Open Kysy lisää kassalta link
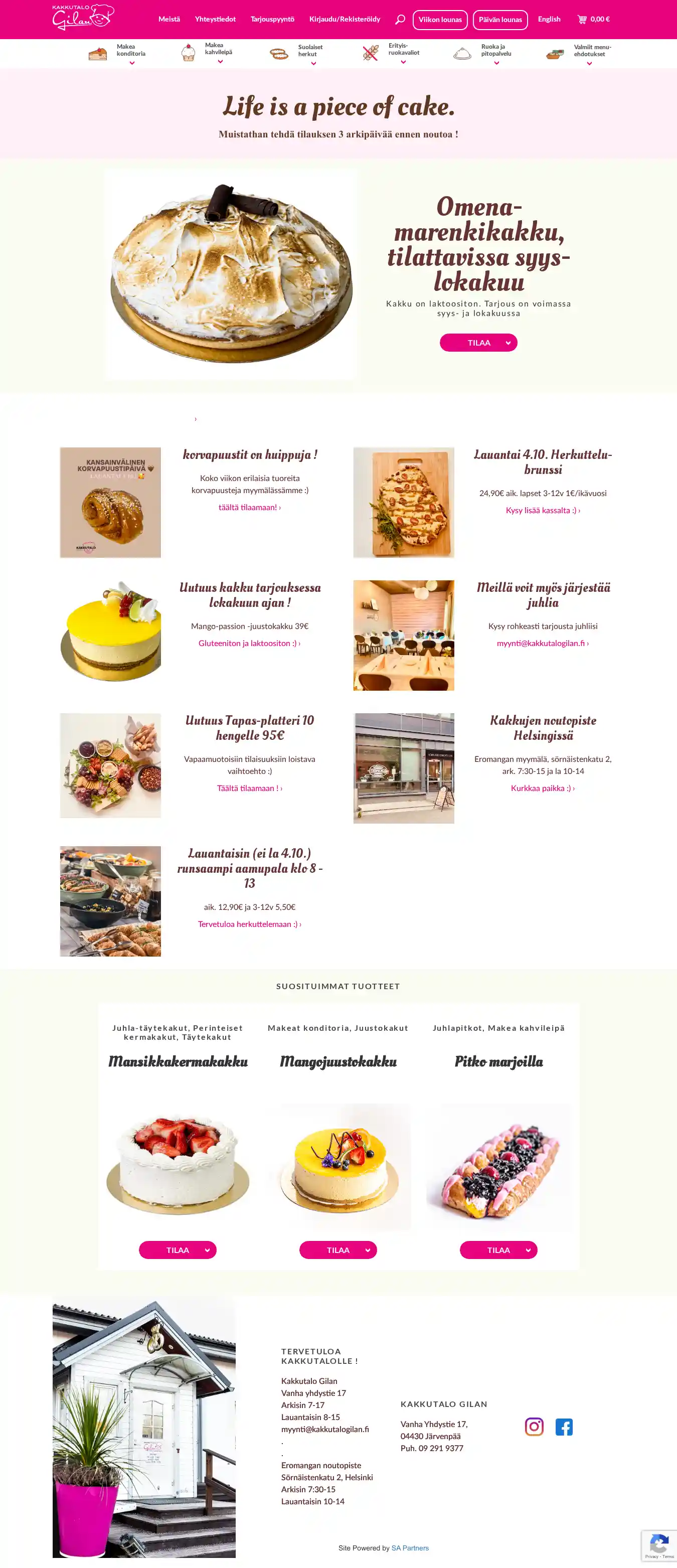Screen dimensions: 677x1568 click(x=543, y=510)
